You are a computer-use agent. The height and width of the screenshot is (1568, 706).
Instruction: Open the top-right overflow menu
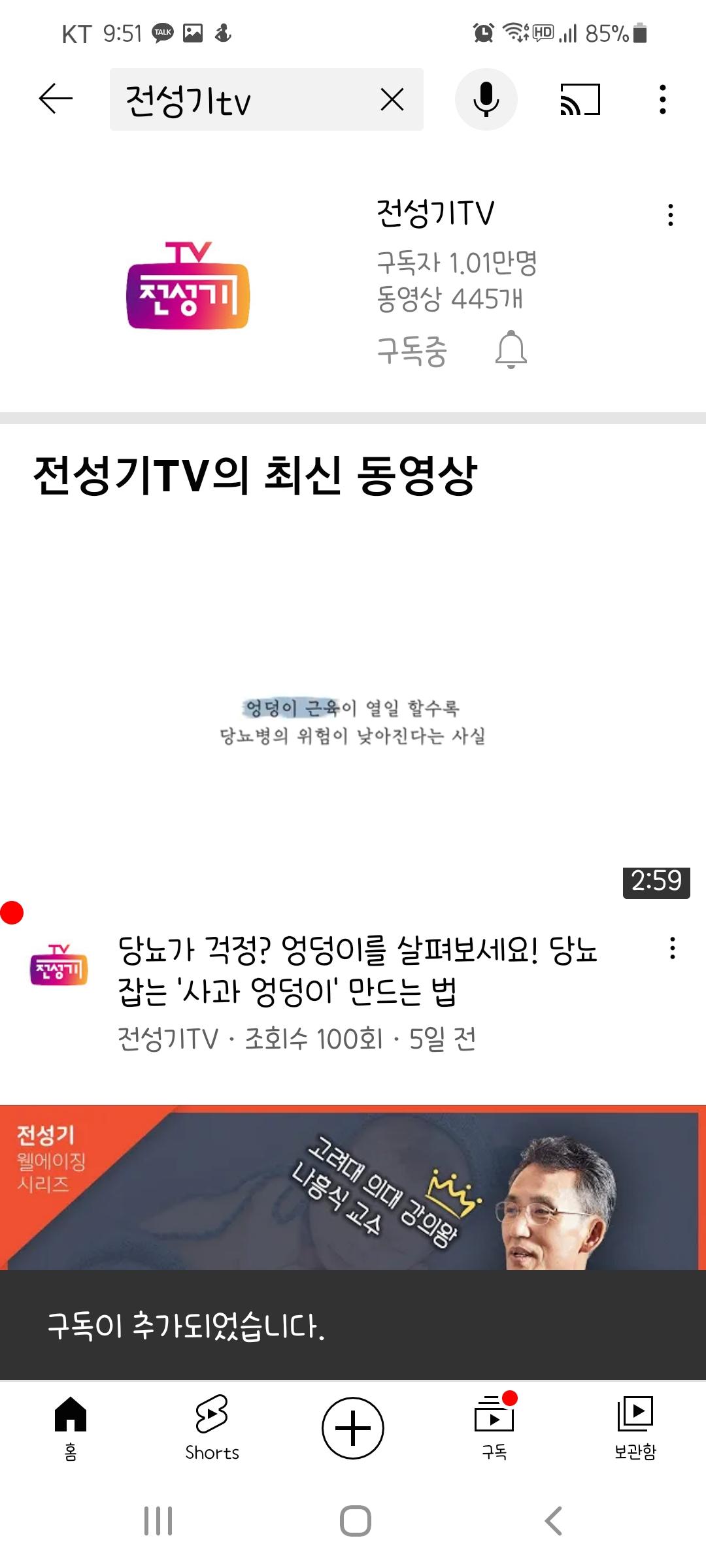tap(662, 99)
